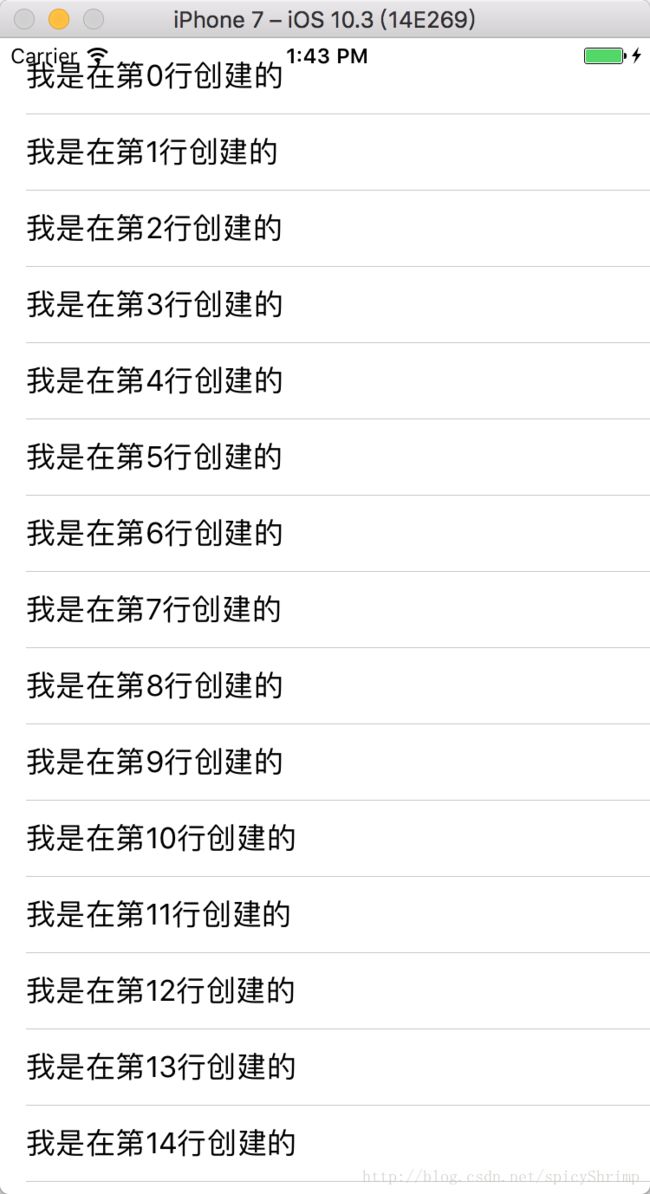Select the row 我是在第13行创建的
The image size is (650, 1194).
[325, 1066]
